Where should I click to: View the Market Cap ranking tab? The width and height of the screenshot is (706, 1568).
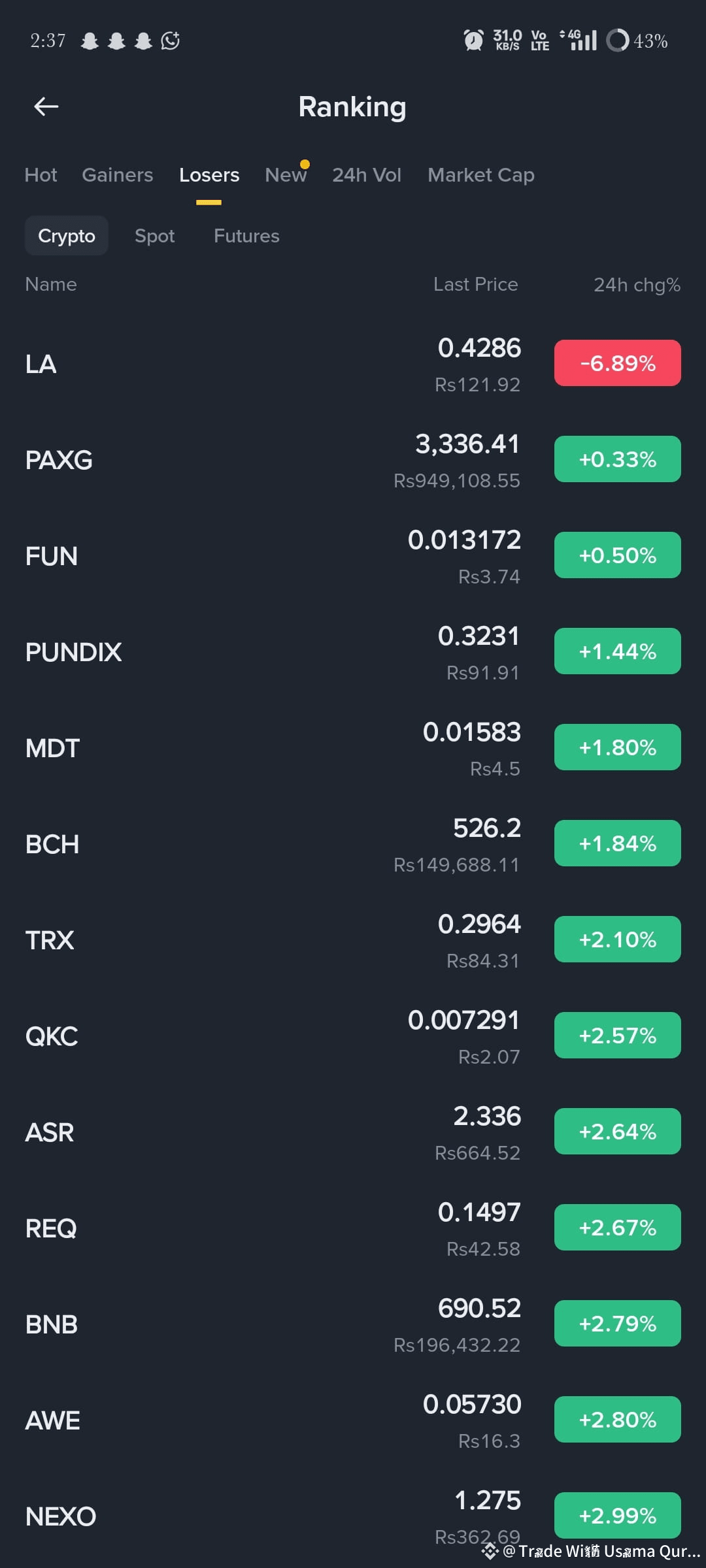point(481,175)
